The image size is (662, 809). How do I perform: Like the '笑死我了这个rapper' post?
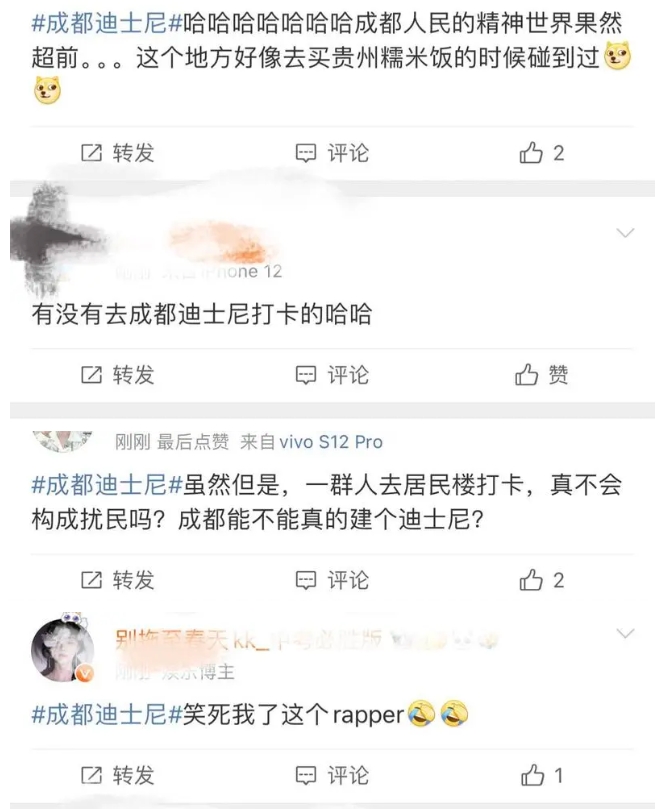click(541, 775)
